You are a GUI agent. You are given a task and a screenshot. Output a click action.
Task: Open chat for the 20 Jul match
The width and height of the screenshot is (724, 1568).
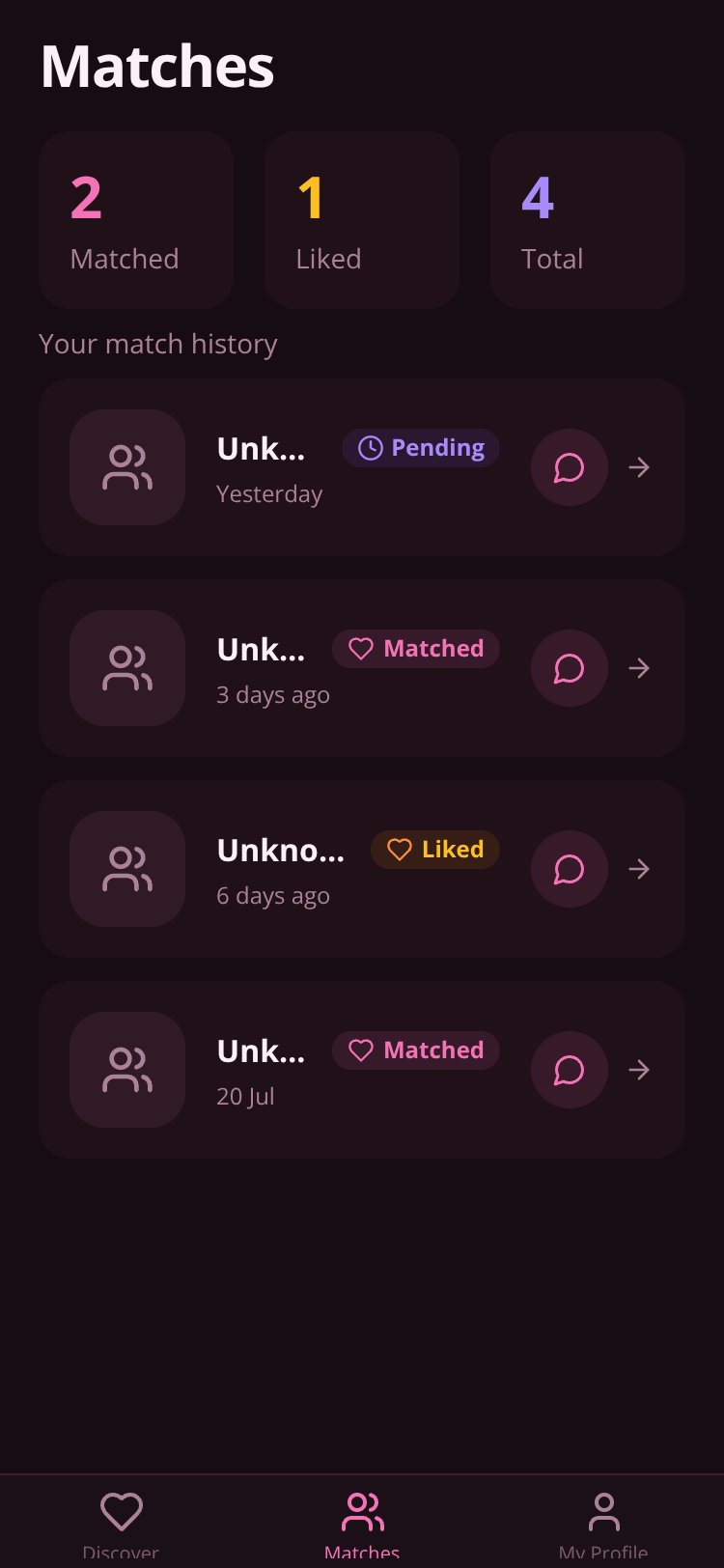click(x=570, y=1070)
